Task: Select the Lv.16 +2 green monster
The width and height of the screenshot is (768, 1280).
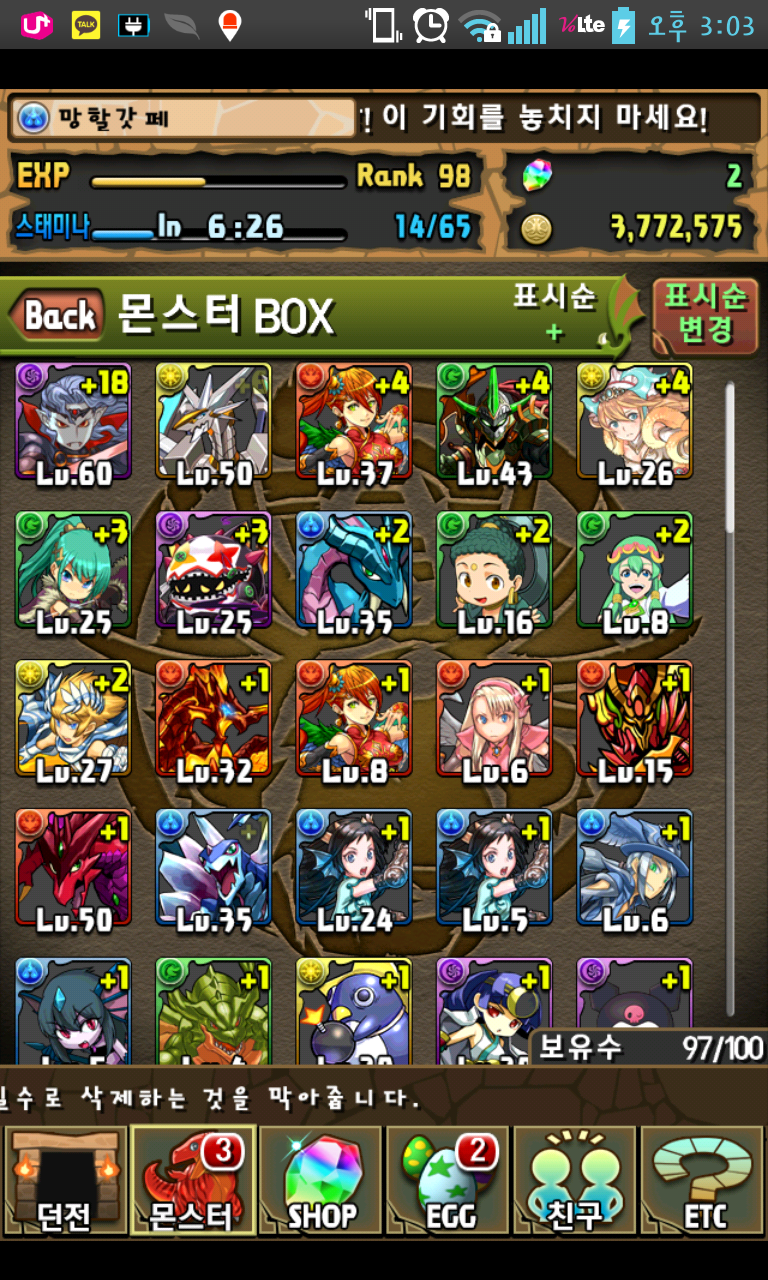Action: click(494, 571)
